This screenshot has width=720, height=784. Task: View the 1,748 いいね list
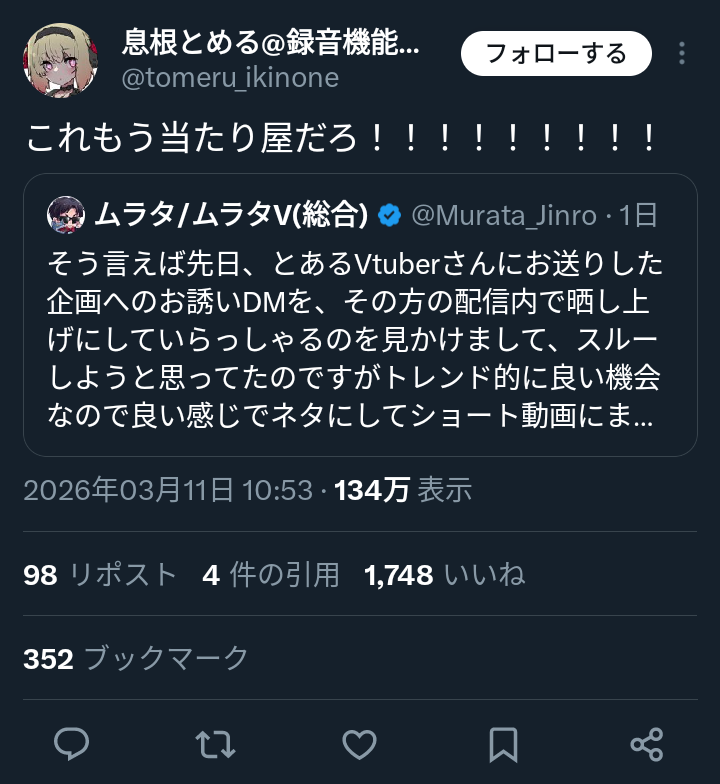click(x=444, y=575)
